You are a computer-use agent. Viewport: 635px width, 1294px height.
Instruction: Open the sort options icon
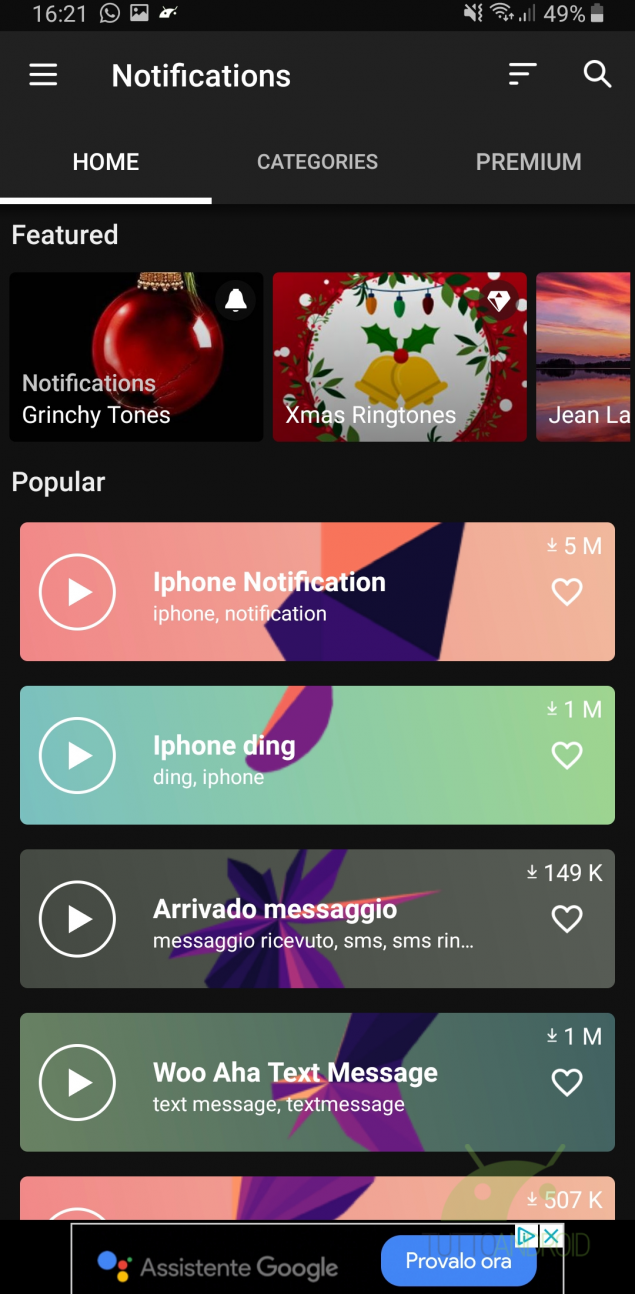coord(522,75)
